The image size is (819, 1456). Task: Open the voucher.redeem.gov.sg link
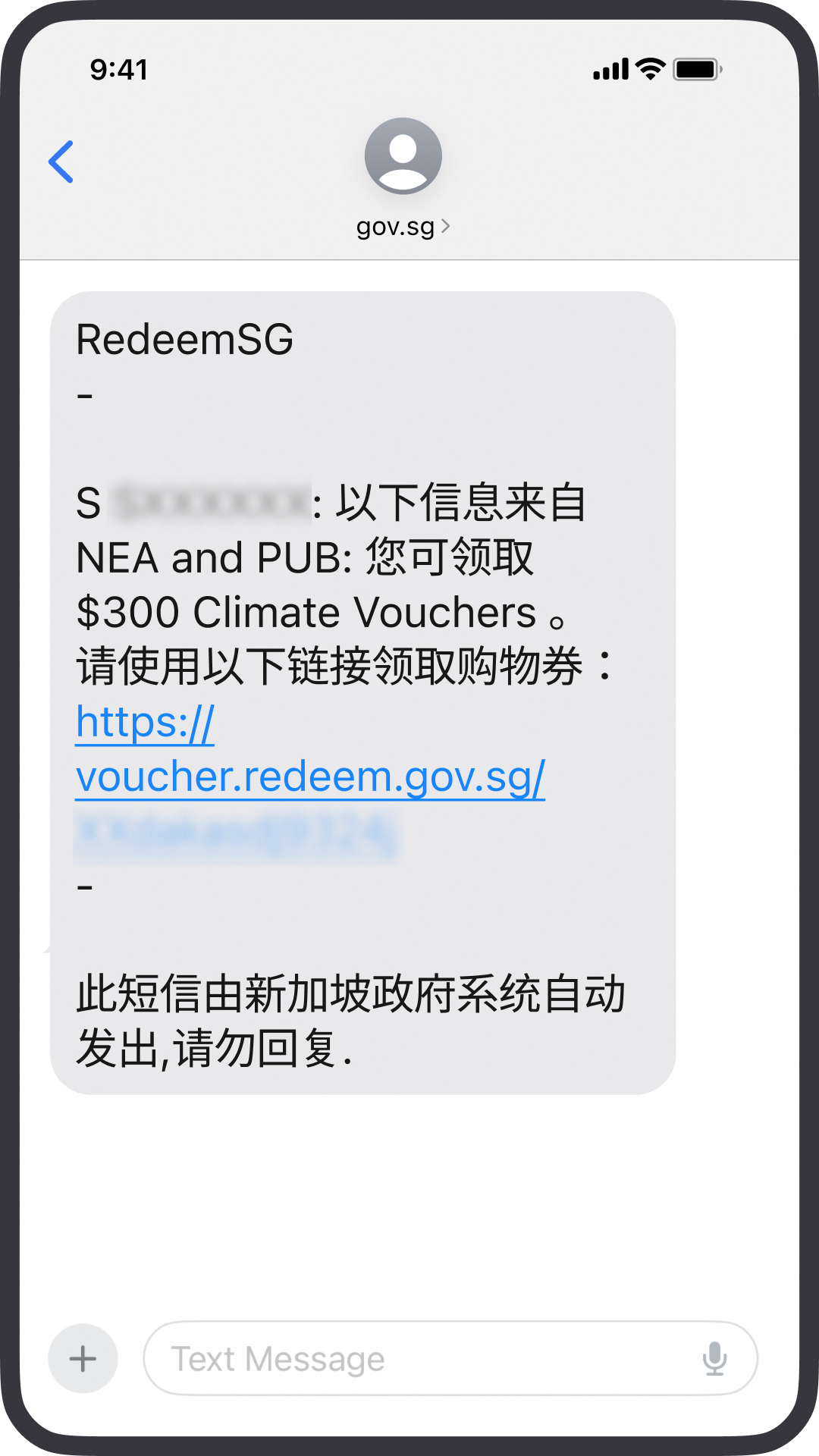(310, 777)
